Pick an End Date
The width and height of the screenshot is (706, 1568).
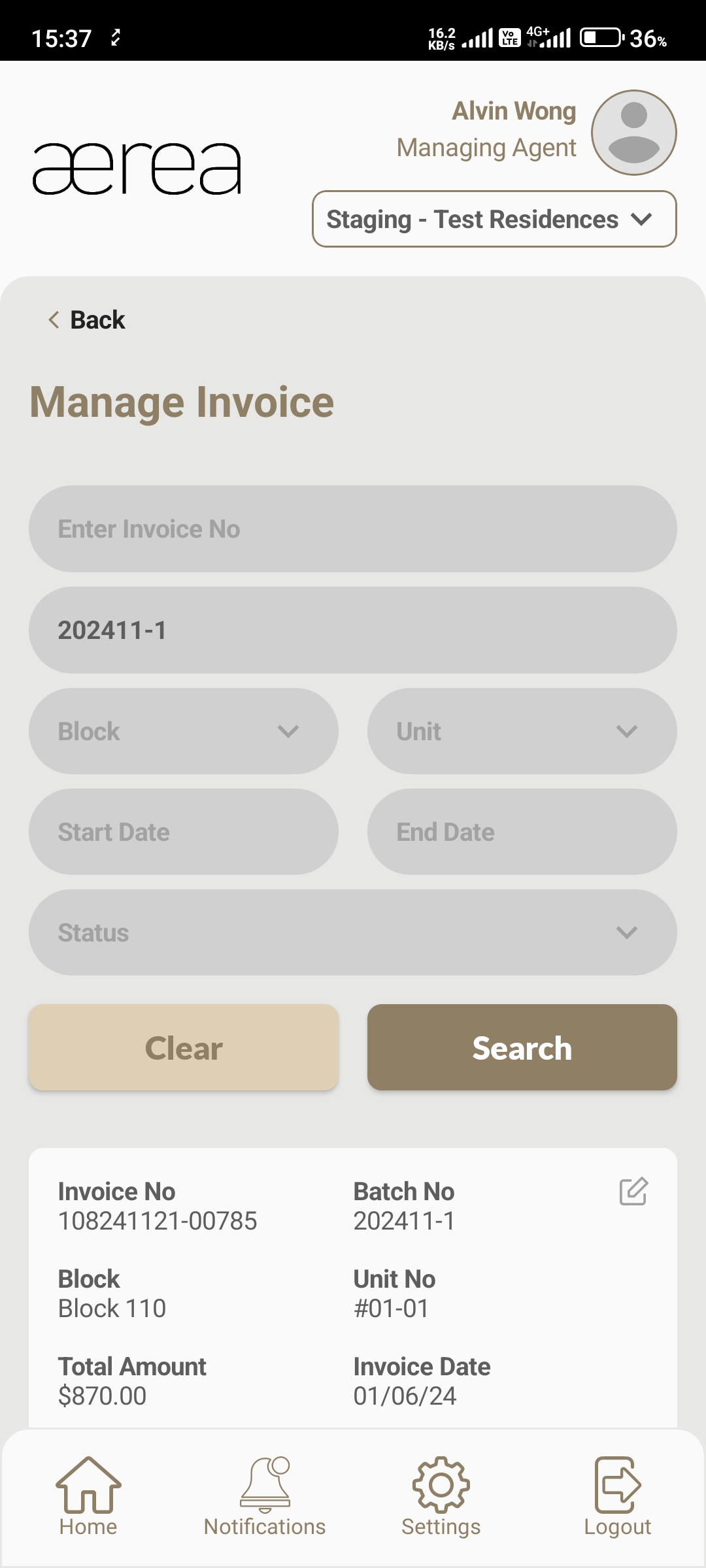point(522,832)
